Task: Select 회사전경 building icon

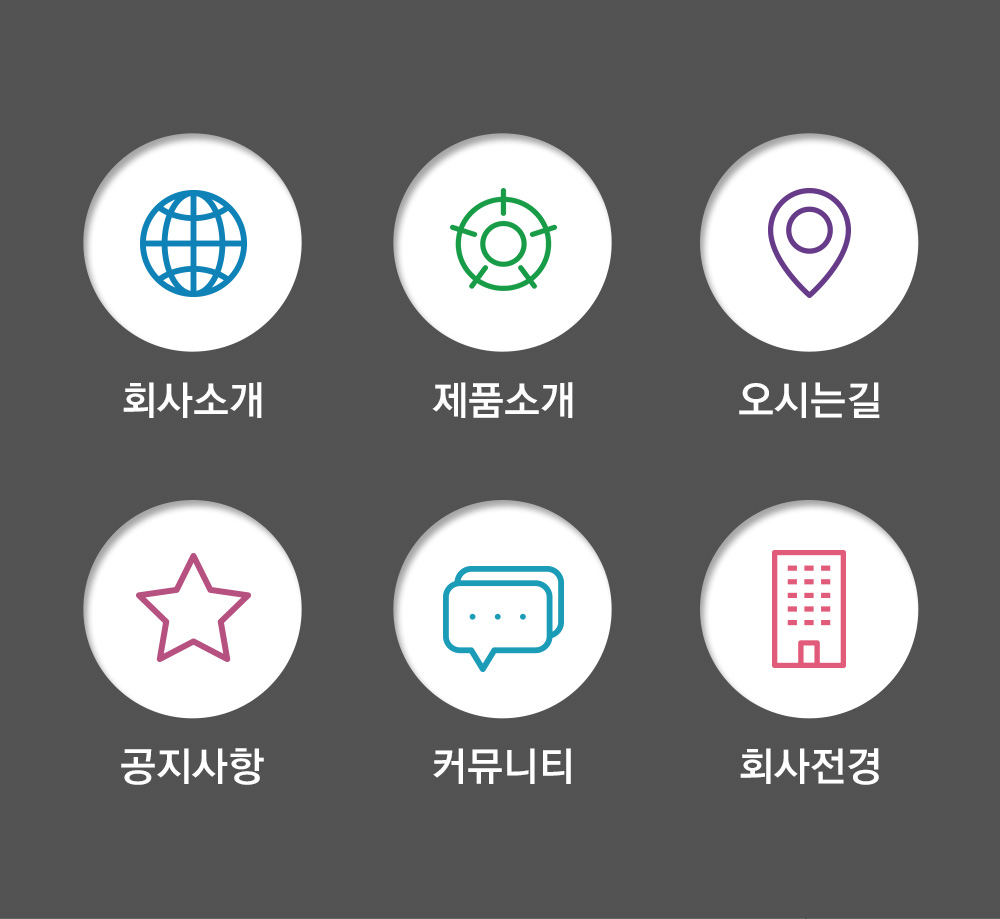Action: click(x=809, y=609)
